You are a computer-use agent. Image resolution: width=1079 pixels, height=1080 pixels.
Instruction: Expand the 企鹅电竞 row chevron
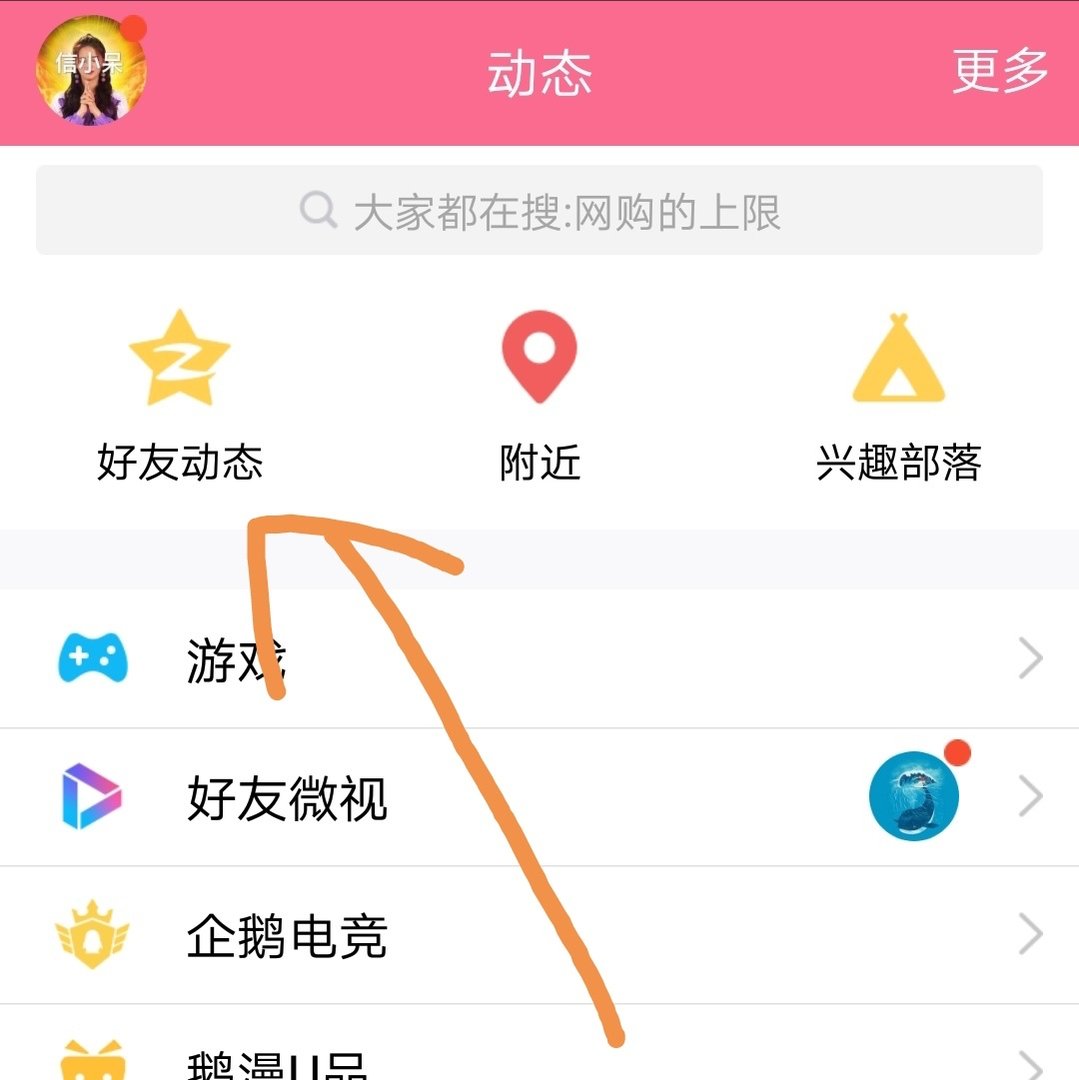1031,934
